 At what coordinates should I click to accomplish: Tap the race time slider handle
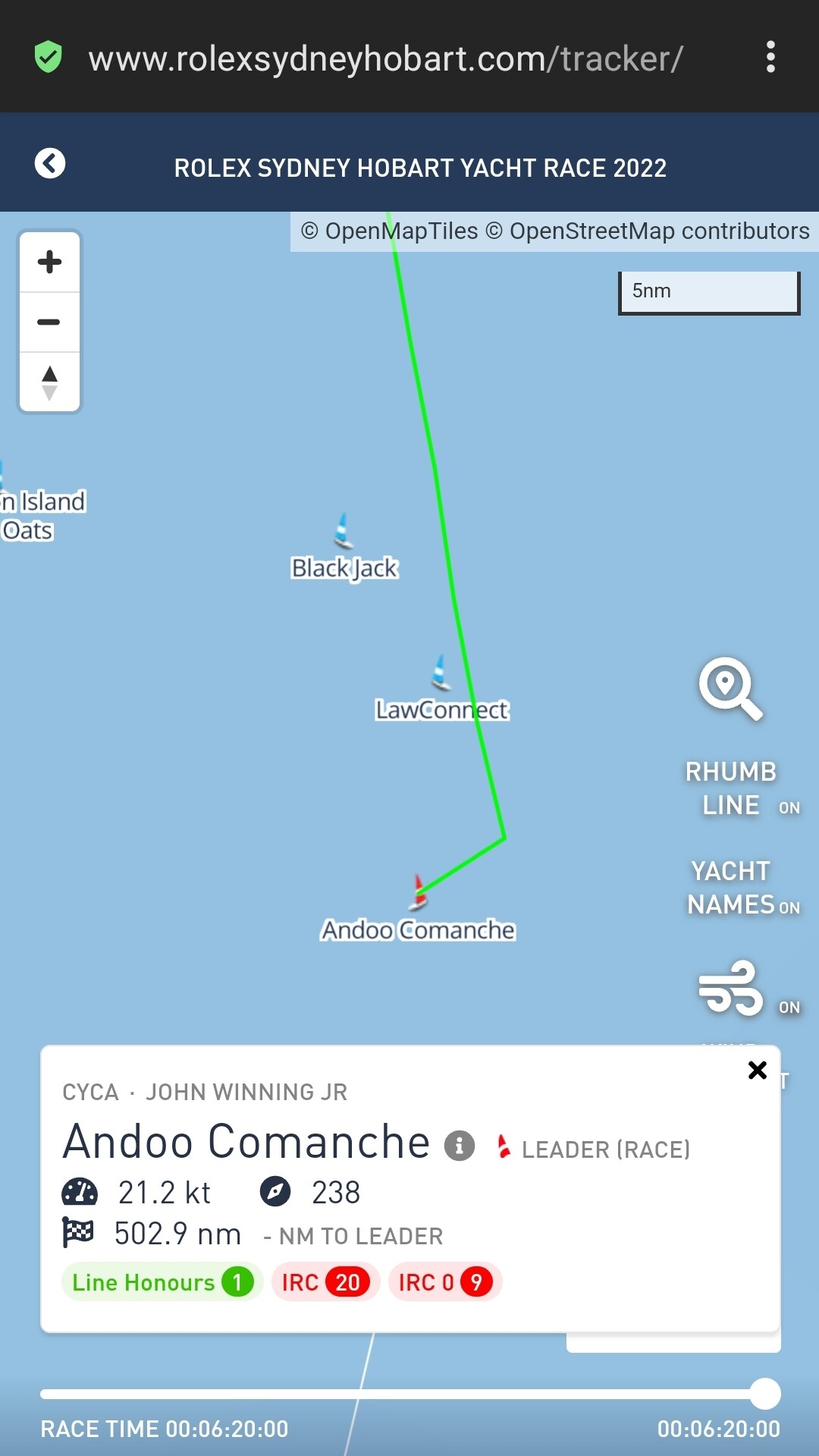tap(765, 1394)
